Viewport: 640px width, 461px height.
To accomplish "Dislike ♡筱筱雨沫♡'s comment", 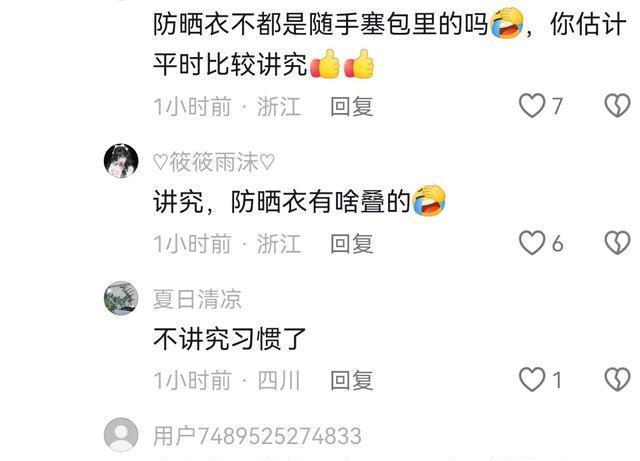I will tap(618, 243).
